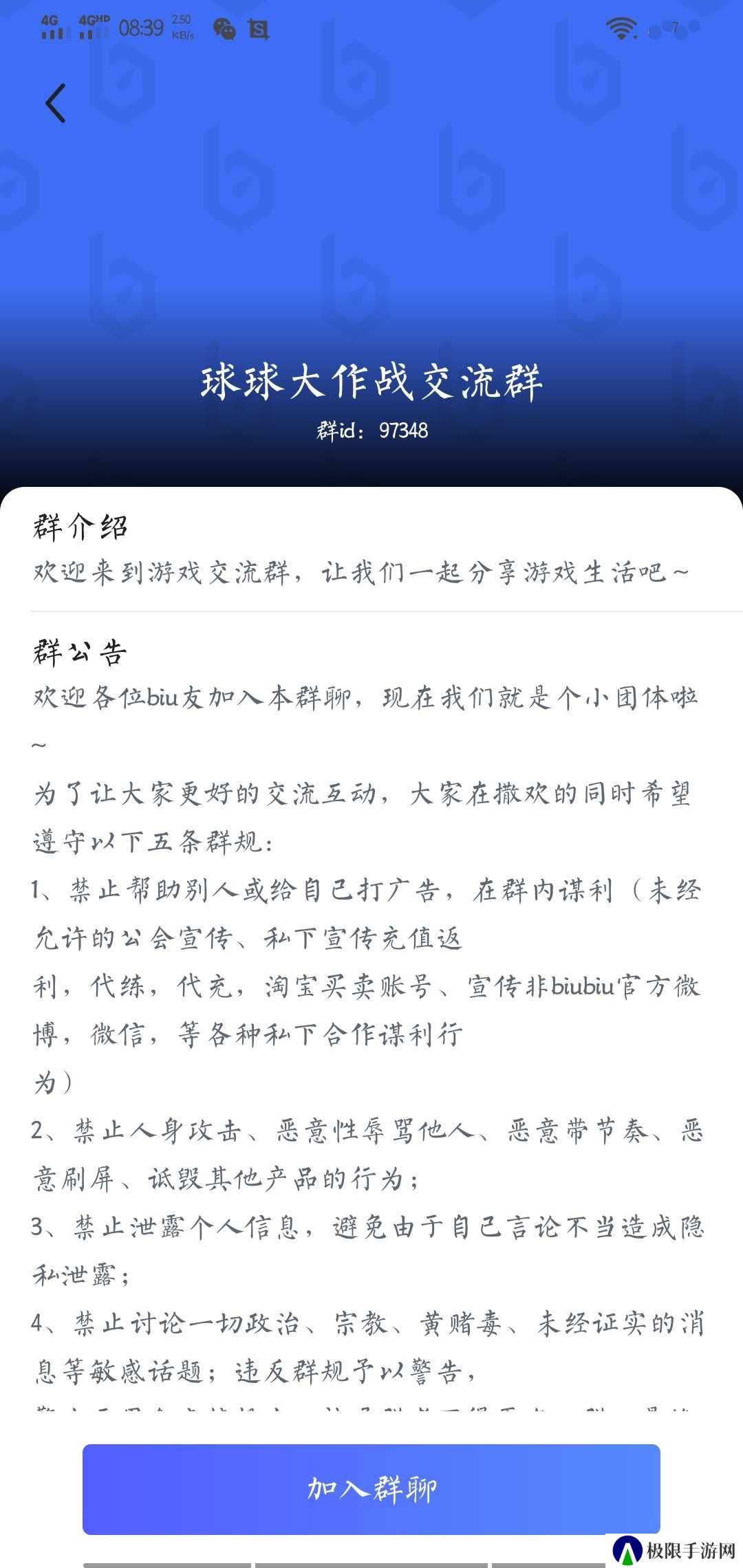Tap the 加入群聊 button to join
The width and height of the screenshot is (743, 1568).
(x=371, y=1489)
